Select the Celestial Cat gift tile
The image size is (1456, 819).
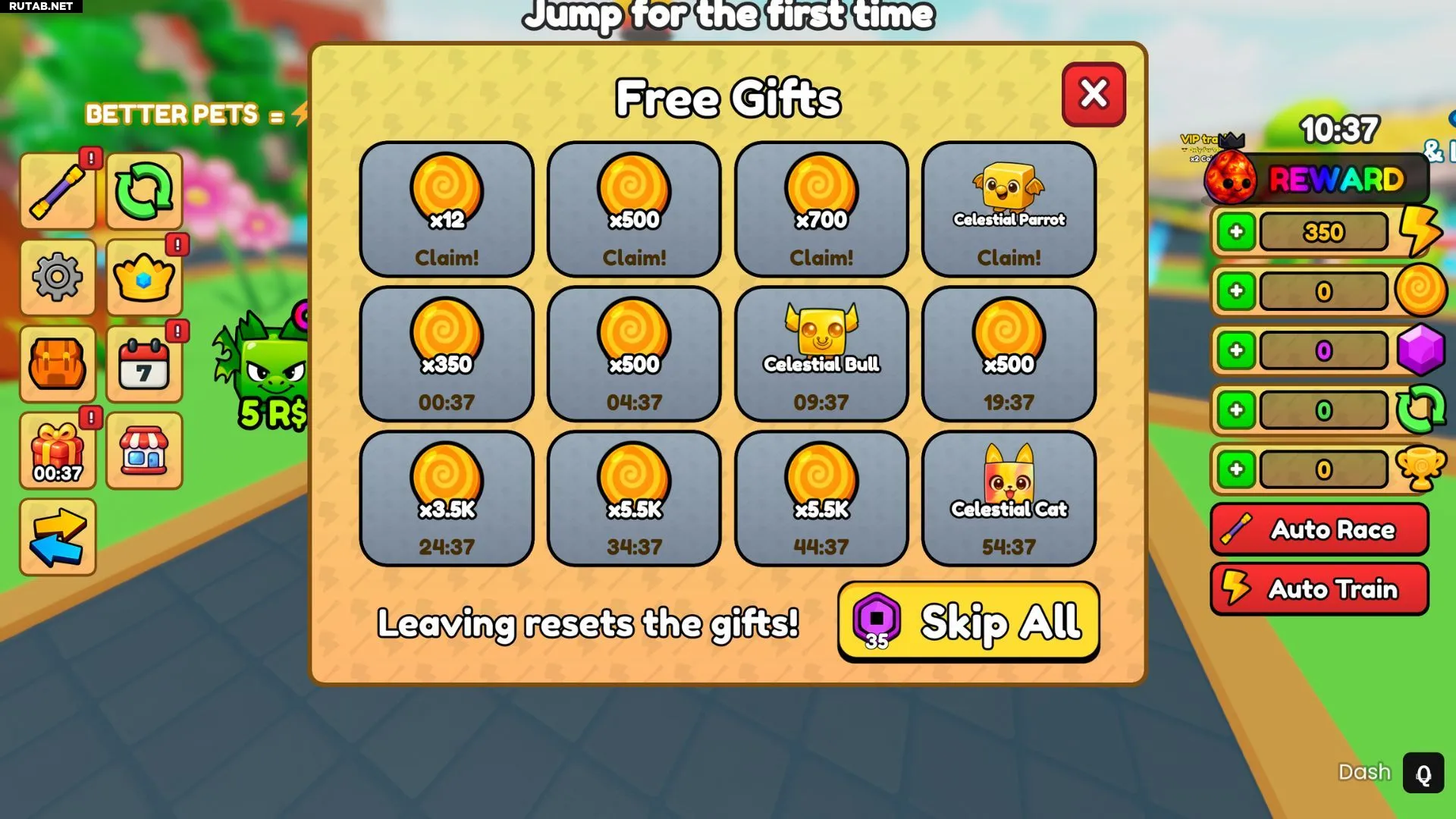(x=1008, y=498)
